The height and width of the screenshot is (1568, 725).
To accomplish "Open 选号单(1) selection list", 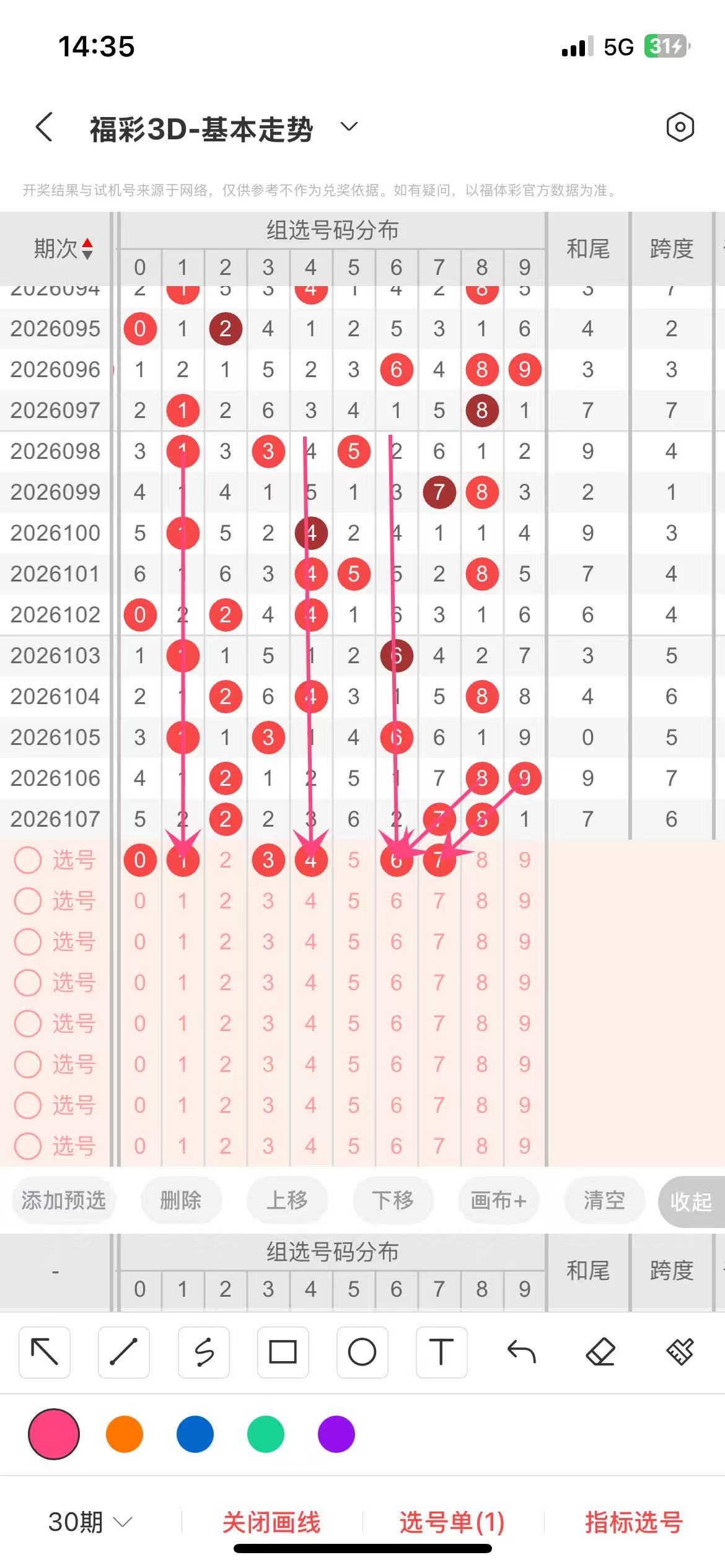I will (452, 1522).
